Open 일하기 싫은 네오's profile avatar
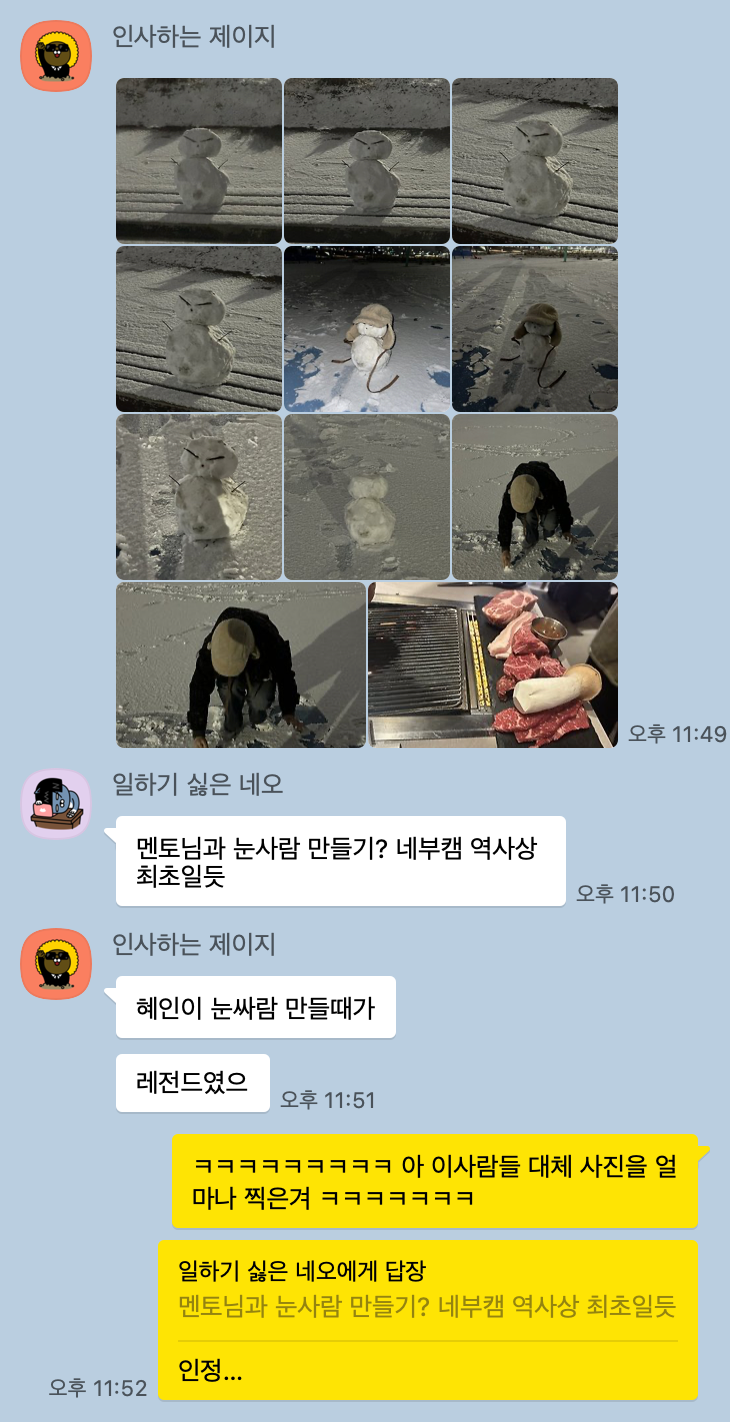Image resolution: width=730 pixels, height=1422 pixels. [x=56, y=803]
